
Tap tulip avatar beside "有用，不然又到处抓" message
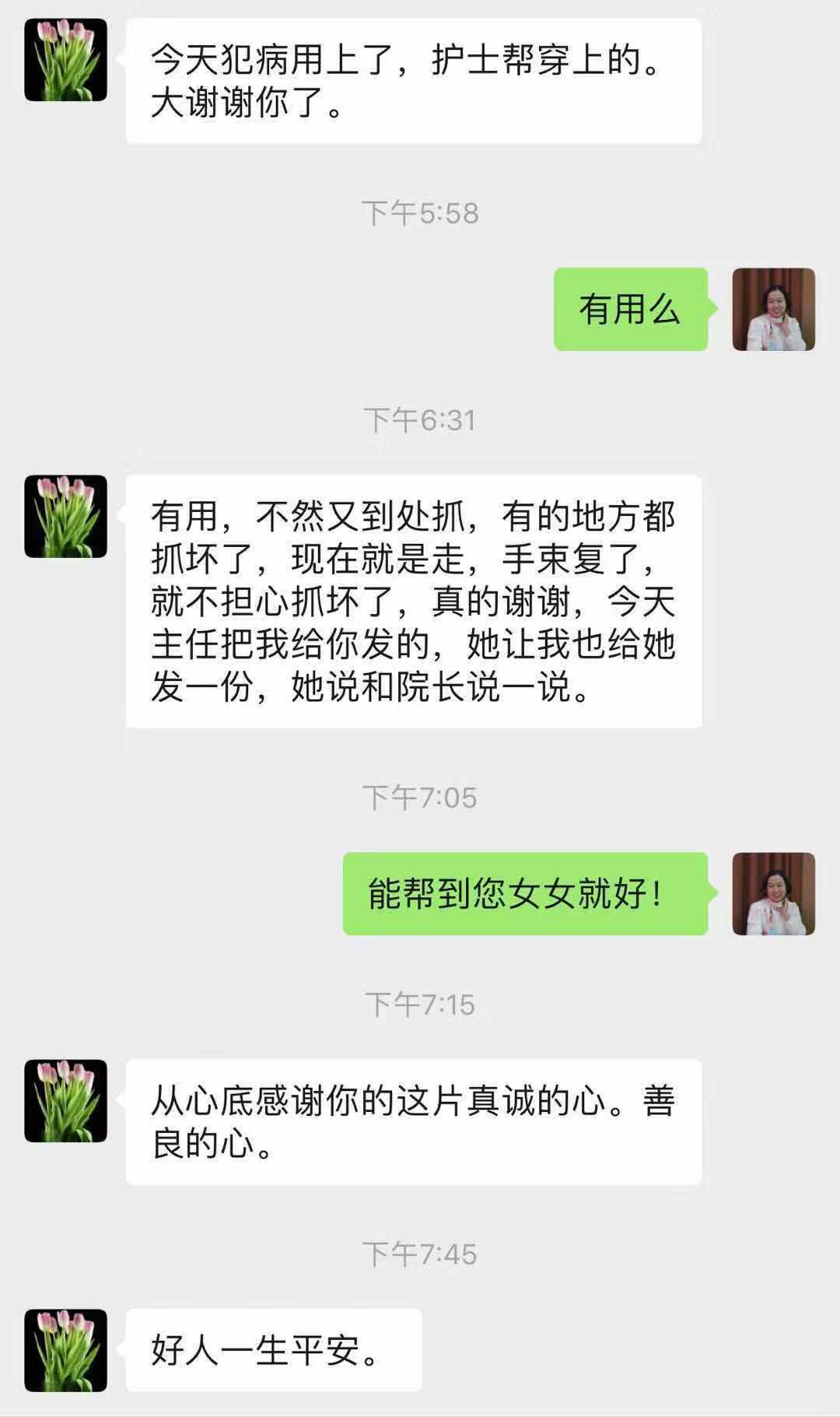tap(65, 516)
